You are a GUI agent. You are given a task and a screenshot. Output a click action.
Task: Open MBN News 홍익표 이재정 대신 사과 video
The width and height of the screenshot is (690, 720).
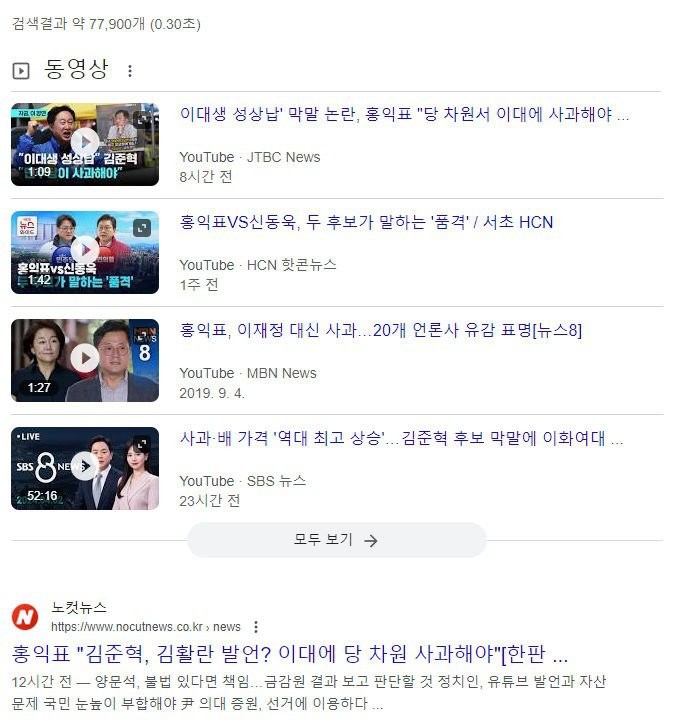[x=380, y=330]
